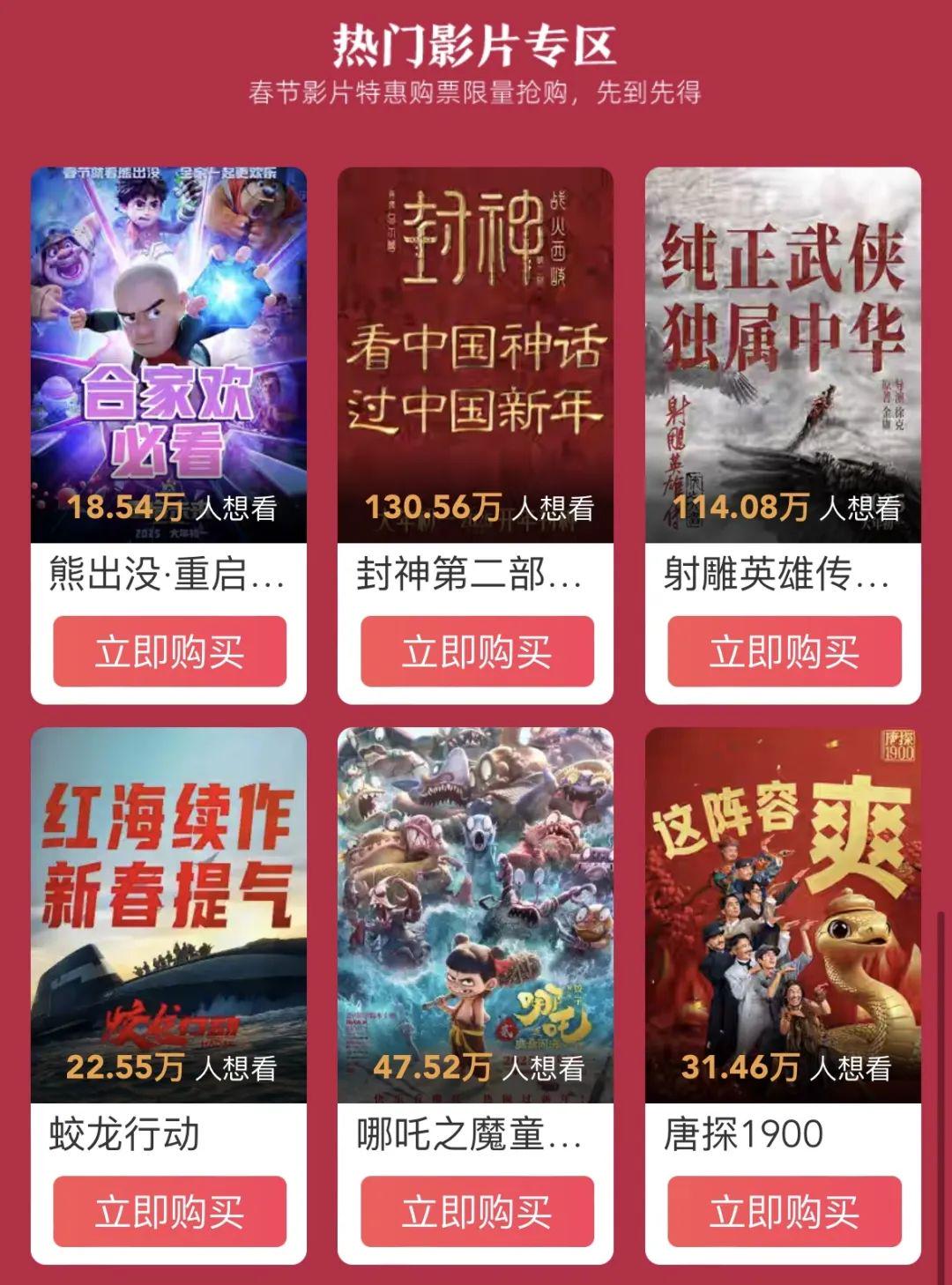
Task: Select the 蛟龙行动 movie poster
Action: 169,912
